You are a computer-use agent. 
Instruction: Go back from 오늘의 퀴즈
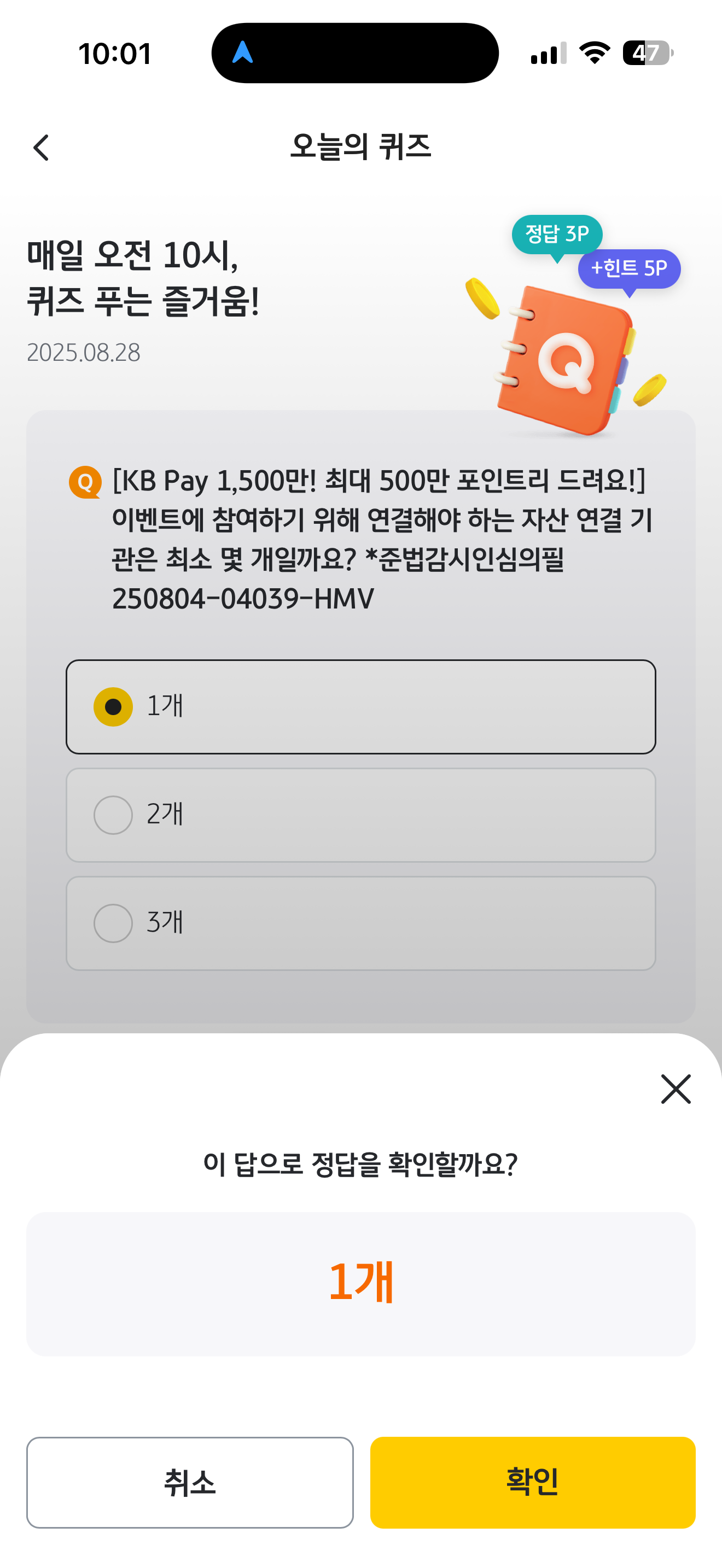pos(41,147)
